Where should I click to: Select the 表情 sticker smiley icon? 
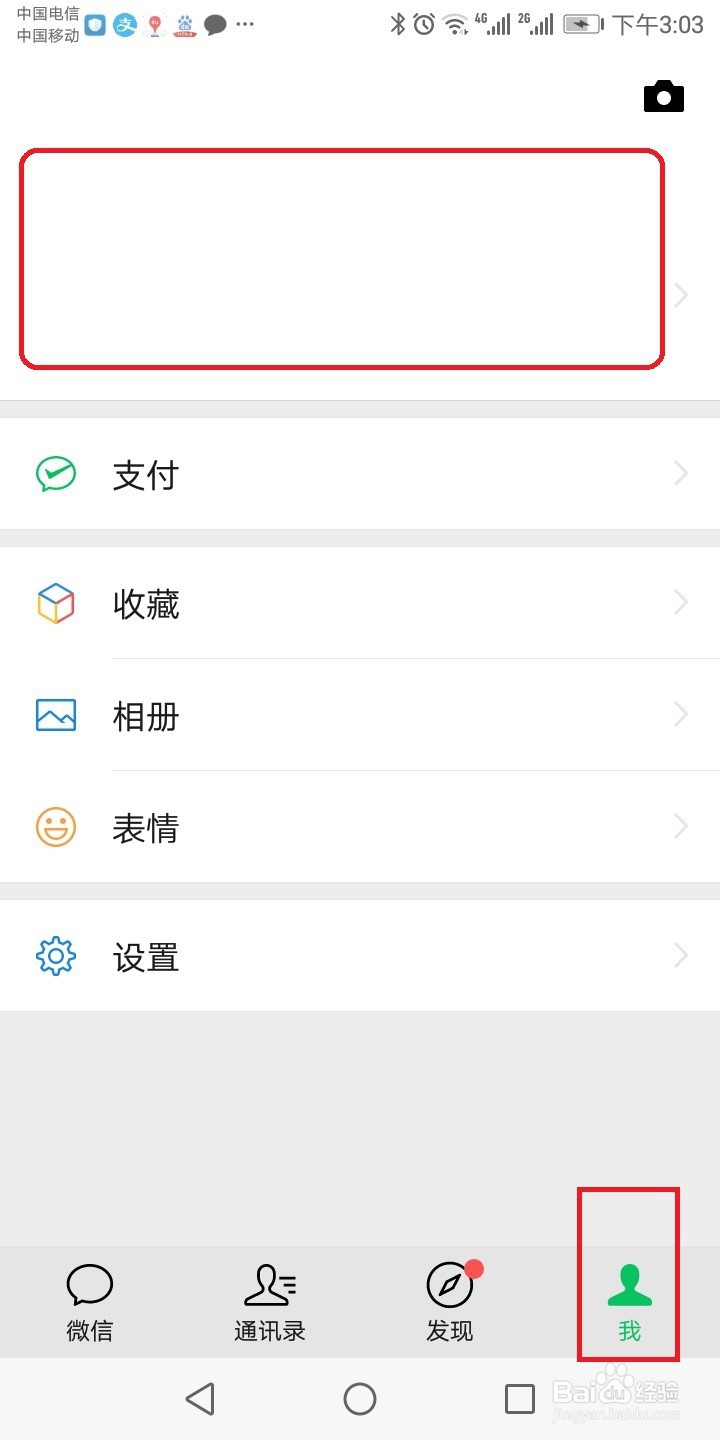(x=57, y=827)
